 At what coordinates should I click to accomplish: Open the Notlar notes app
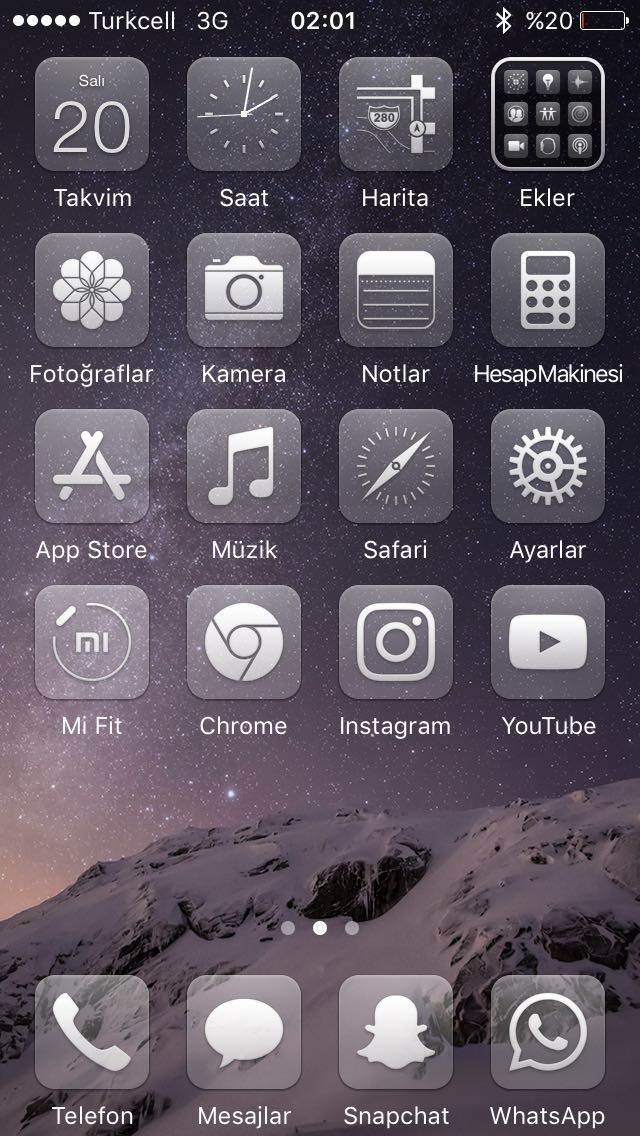pos(396,290)
